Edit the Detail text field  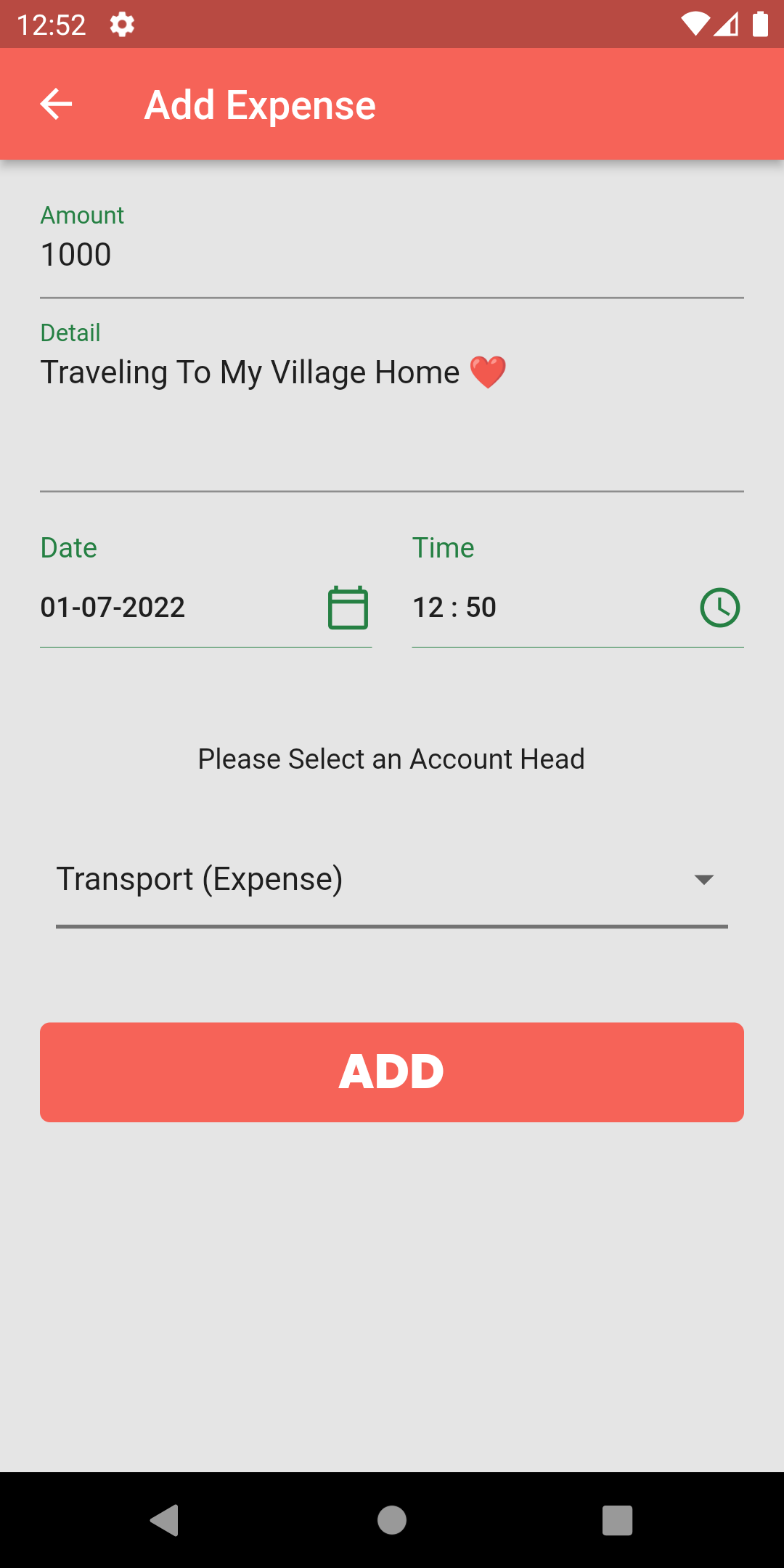point(392,407)
